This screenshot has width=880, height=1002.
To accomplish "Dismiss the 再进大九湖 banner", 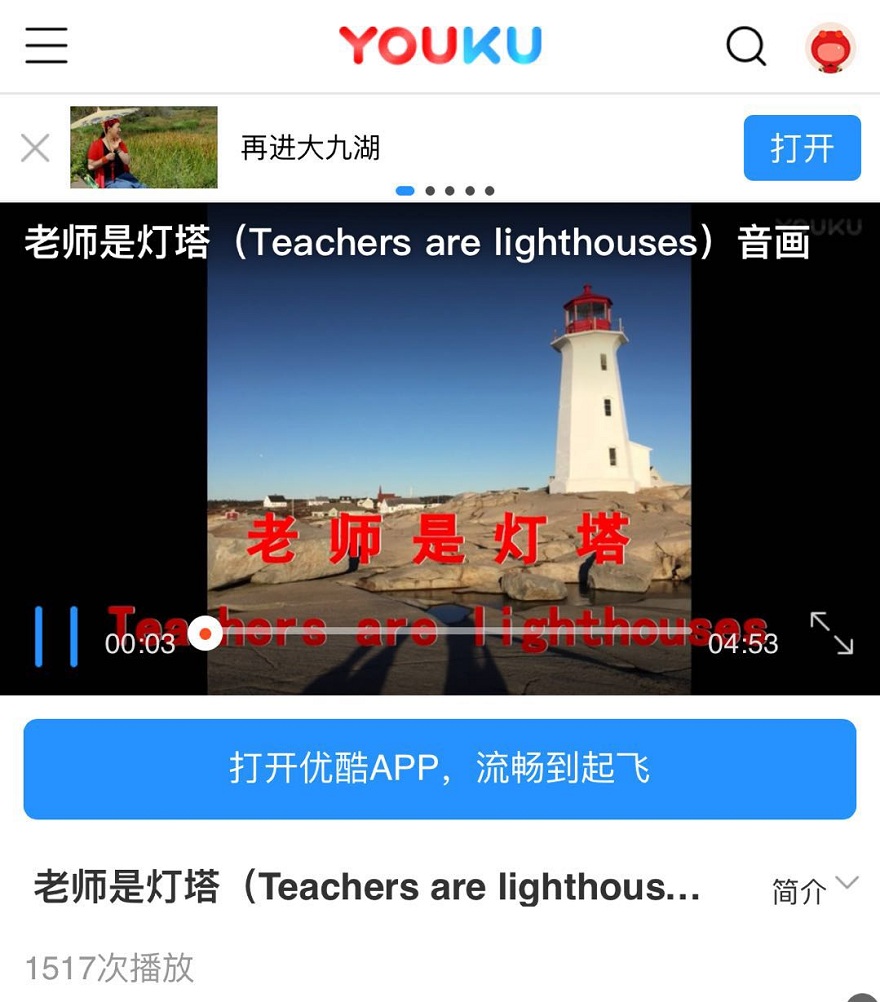I will (35, 148).
